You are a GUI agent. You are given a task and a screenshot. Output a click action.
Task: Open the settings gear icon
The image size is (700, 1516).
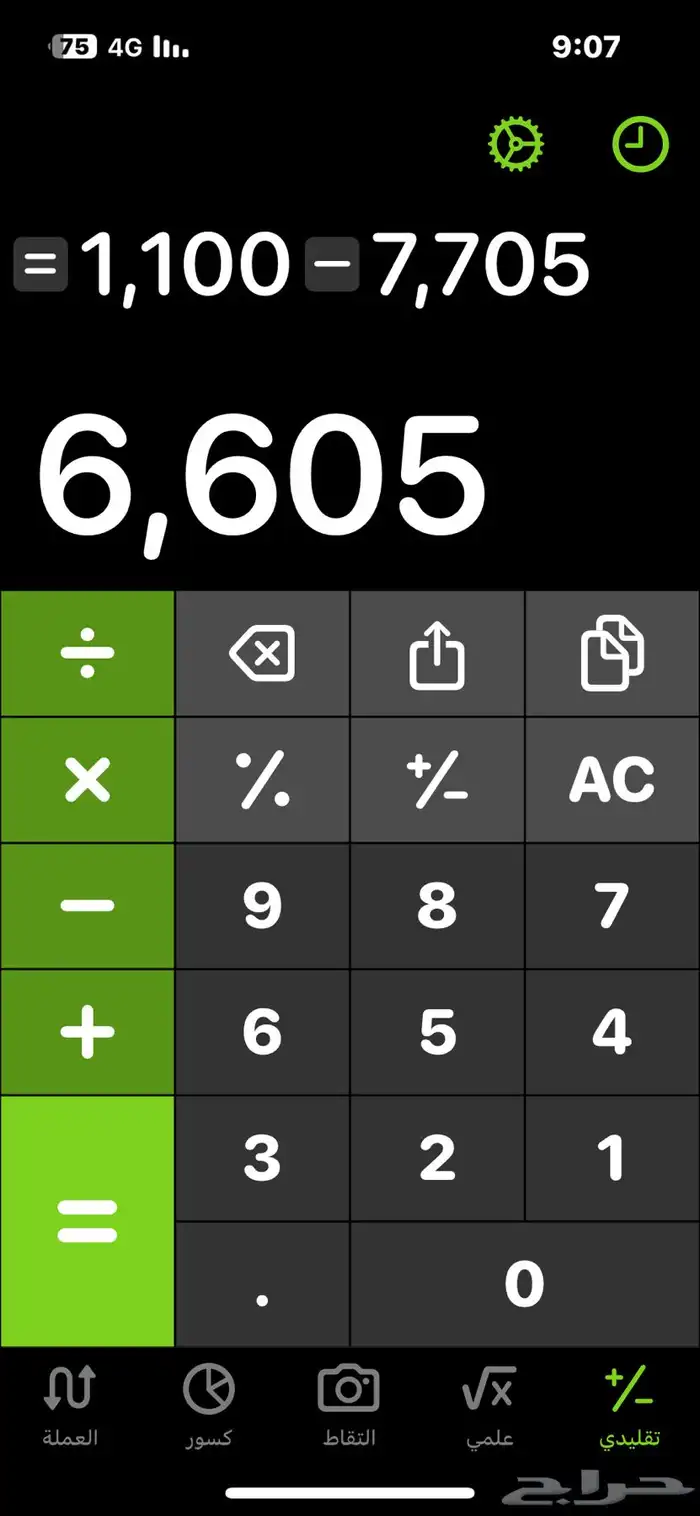tap(516, 144)
